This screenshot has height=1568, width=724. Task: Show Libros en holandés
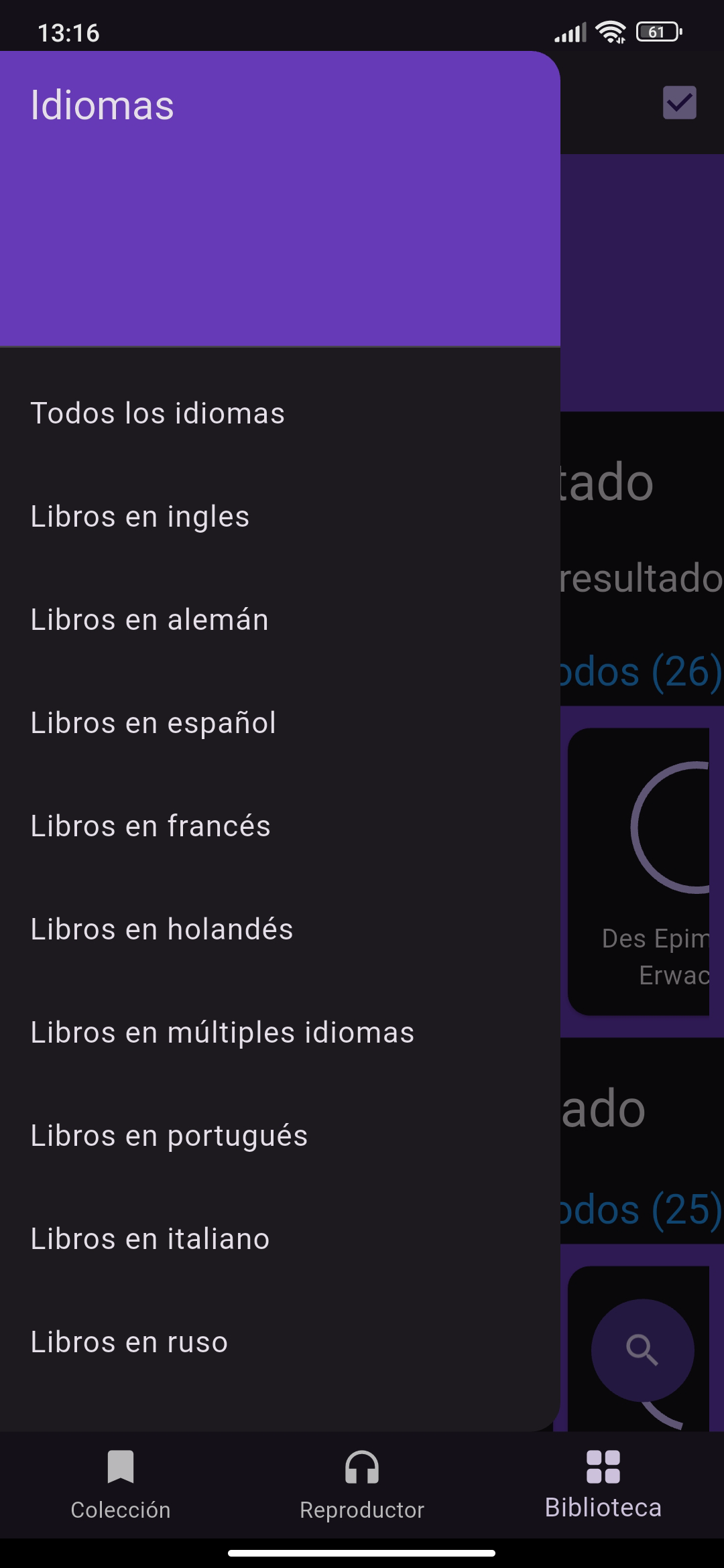pyautogui.click(x=162, y=929)
